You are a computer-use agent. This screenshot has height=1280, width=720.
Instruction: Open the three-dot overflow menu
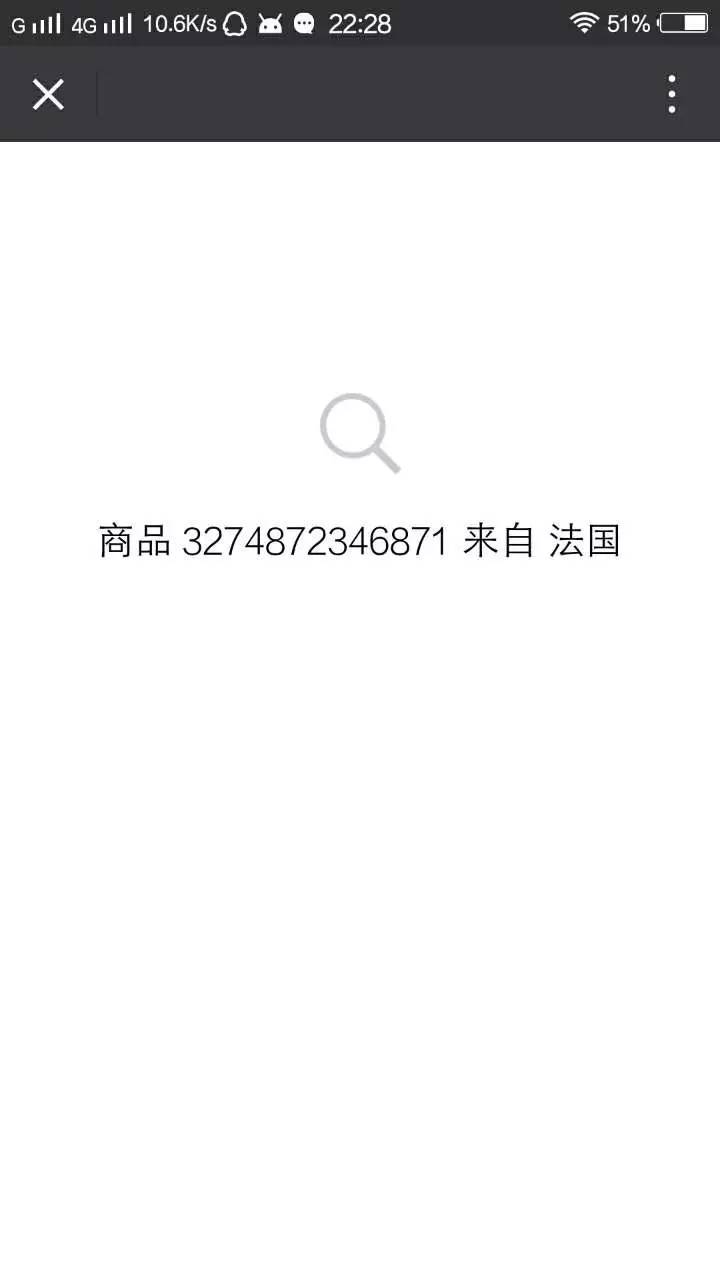(671, 93)
